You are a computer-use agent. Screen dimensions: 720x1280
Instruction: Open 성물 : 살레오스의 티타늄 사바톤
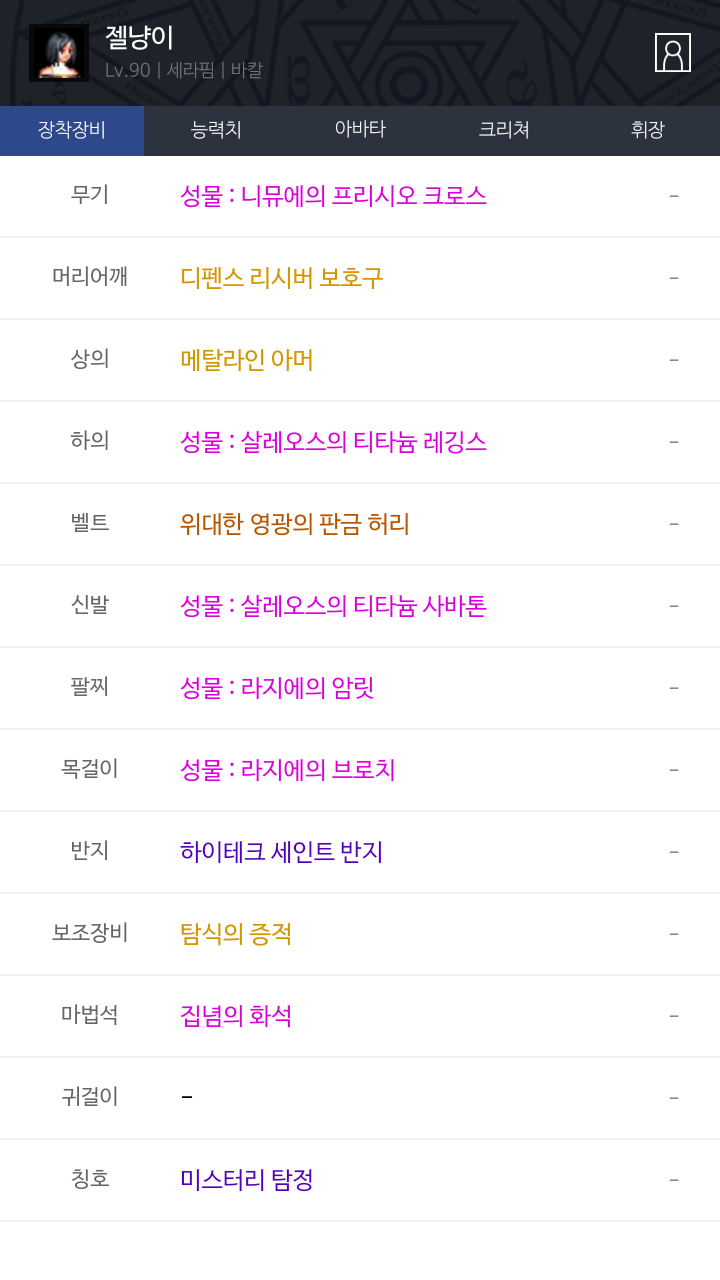click(333, 605)
